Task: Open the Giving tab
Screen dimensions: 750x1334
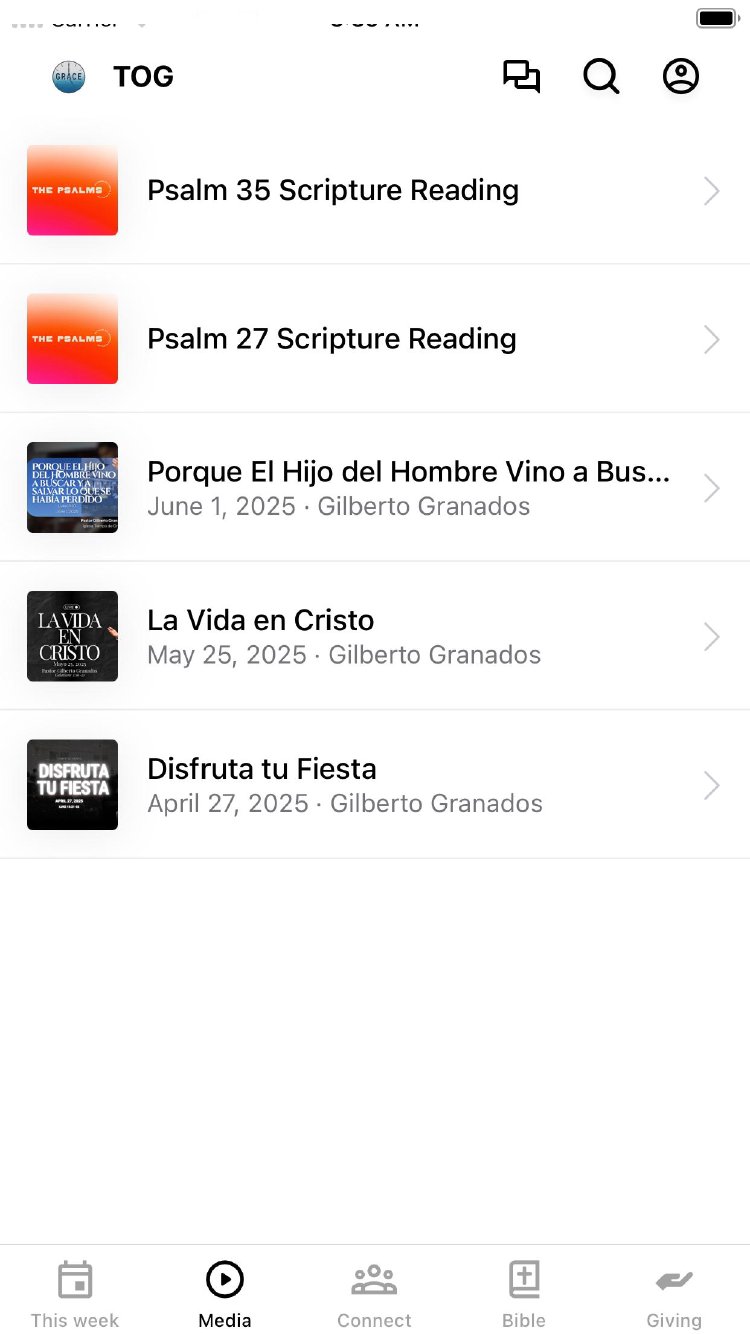Action: (674, 1294)
